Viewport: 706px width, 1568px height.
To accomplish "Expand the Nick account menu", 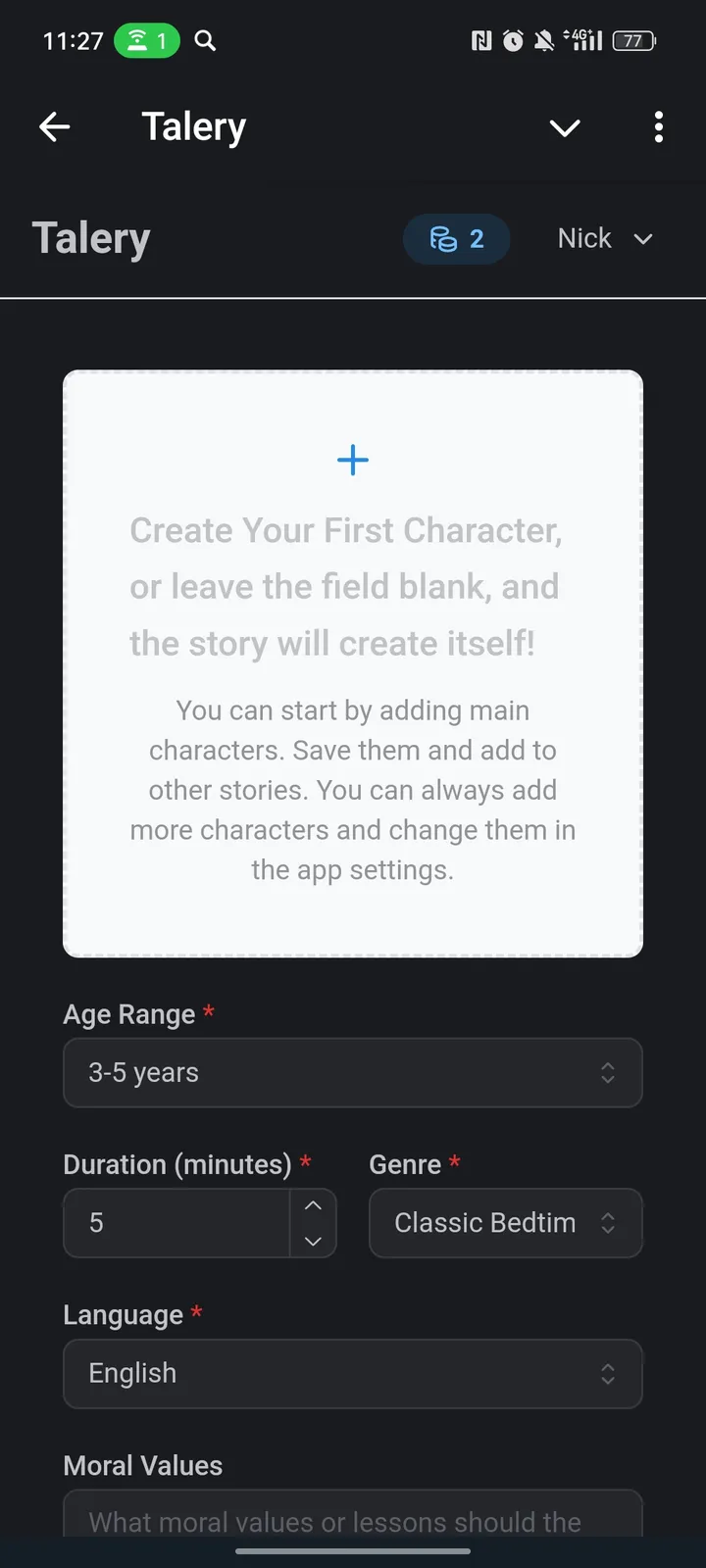I will click(604, 238).
